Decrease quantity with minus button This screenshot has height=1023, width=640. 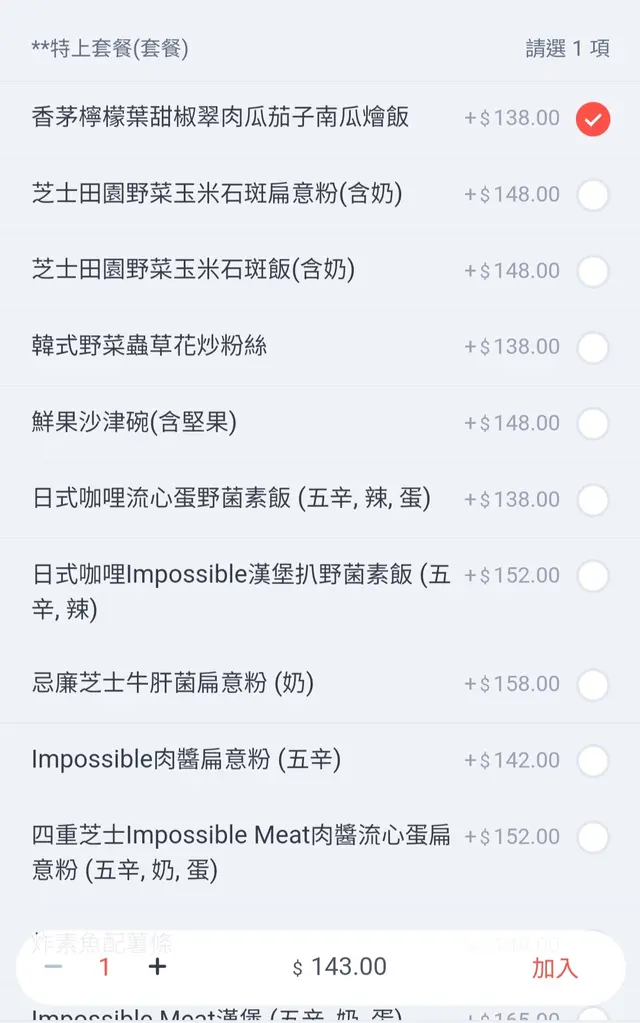coord(54,967)
